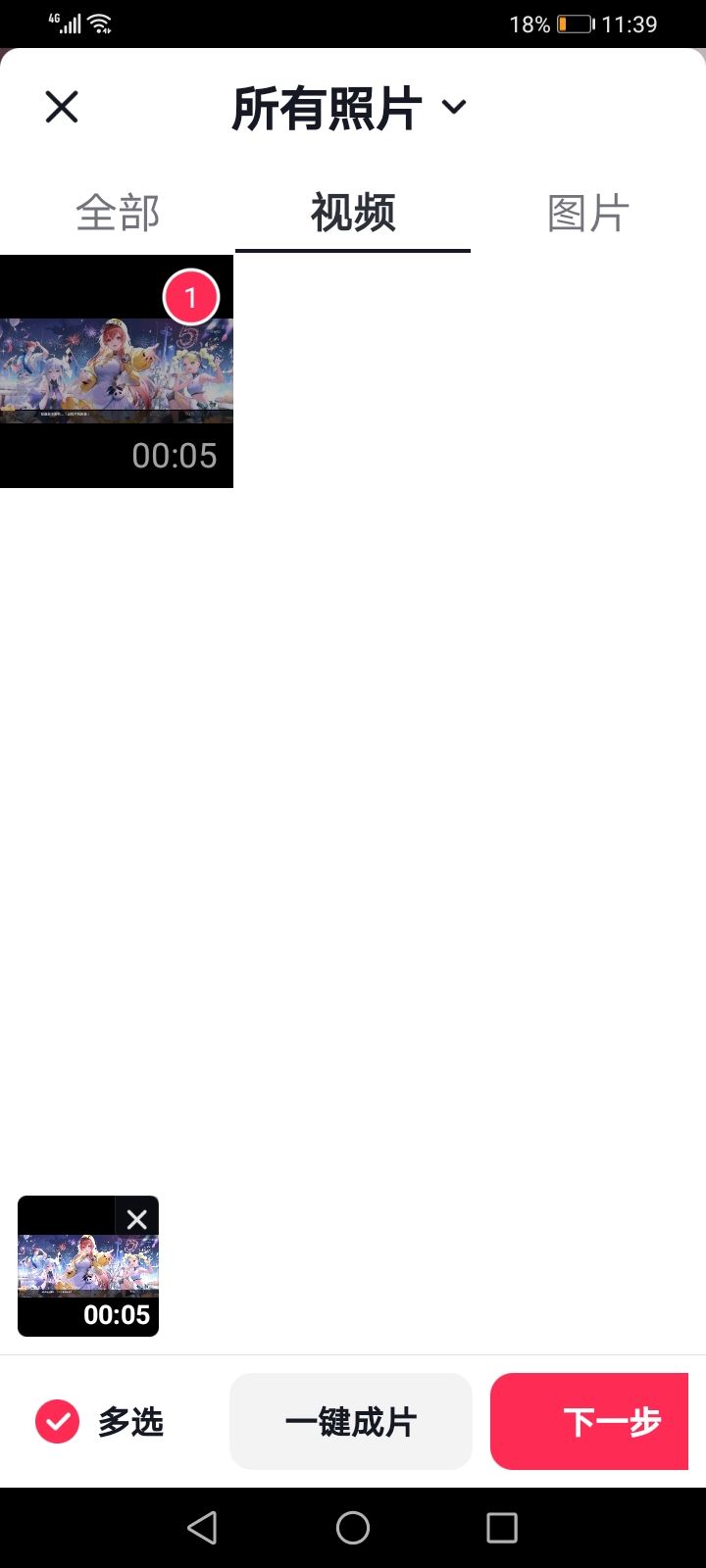Image resolution: width=706 pixels, height=1568 pixels.
Task: Tap the title 所有照片 to switch albums
Action: pyautogui.click(x=328, y=108)
